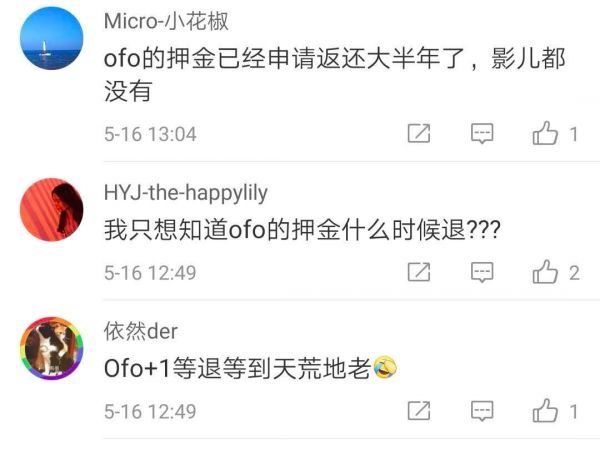Share HYJ-the-happylily's comment
Screen dimensions: 600x449
click(x=420, y=272)
